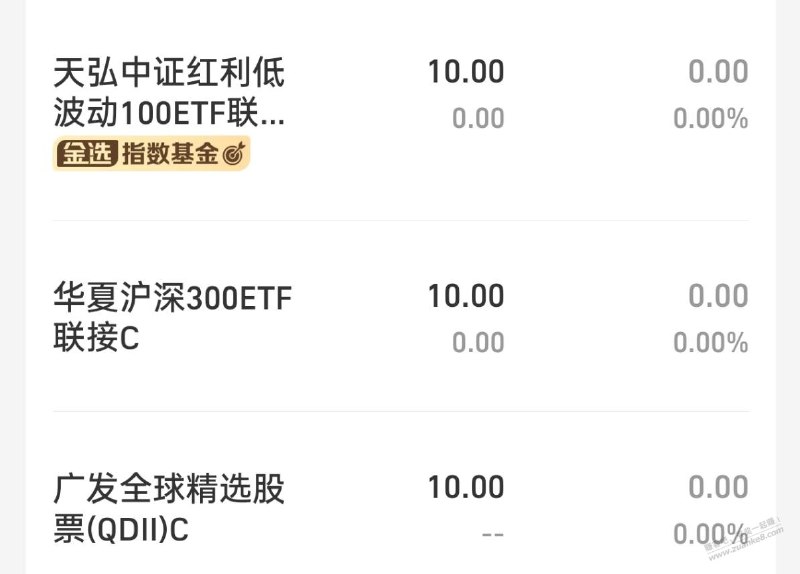This screenshot has height=574, width=800.
Task: Tap the 金选指数基金 badge
Action: 152,153
